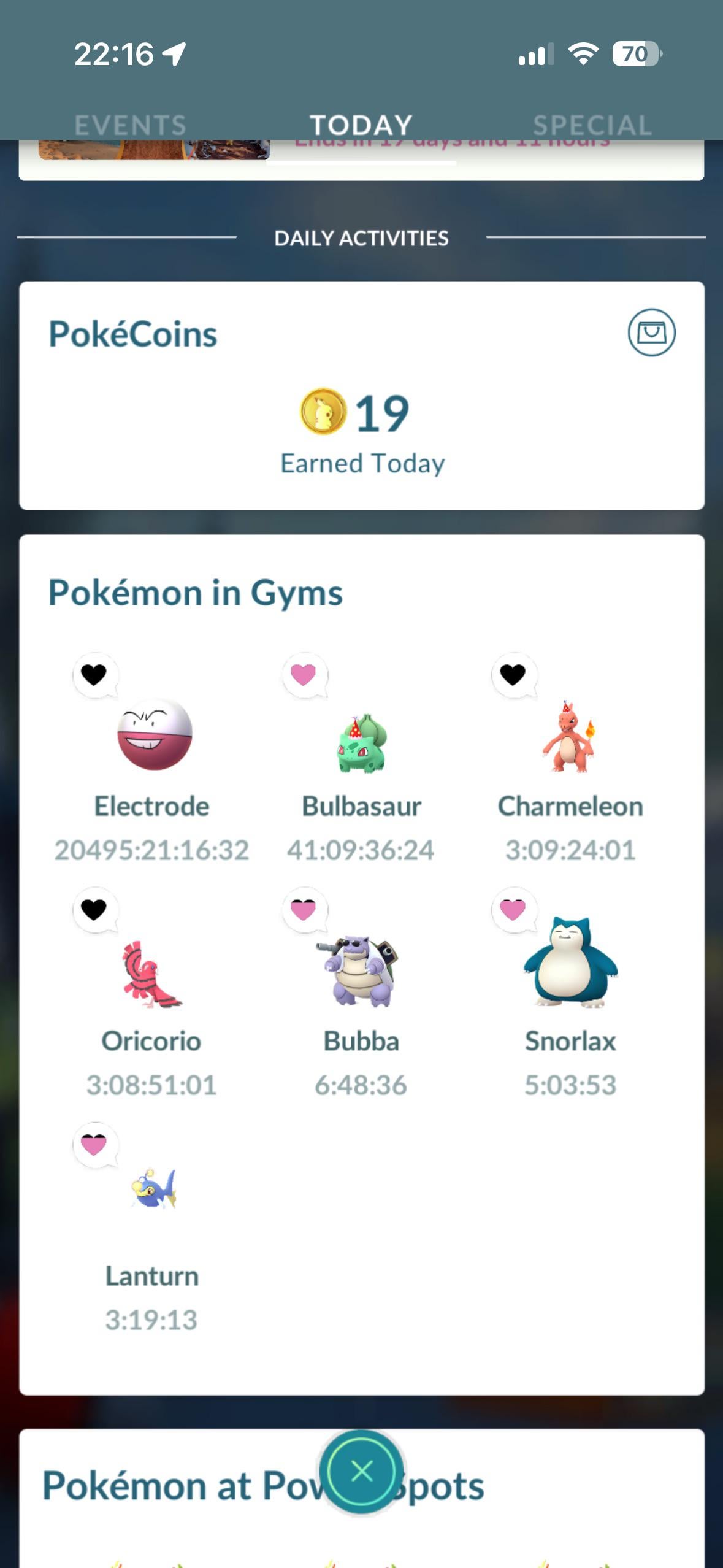
Task: Open Snorlax gym entry
Action: [x=570, y=963]
